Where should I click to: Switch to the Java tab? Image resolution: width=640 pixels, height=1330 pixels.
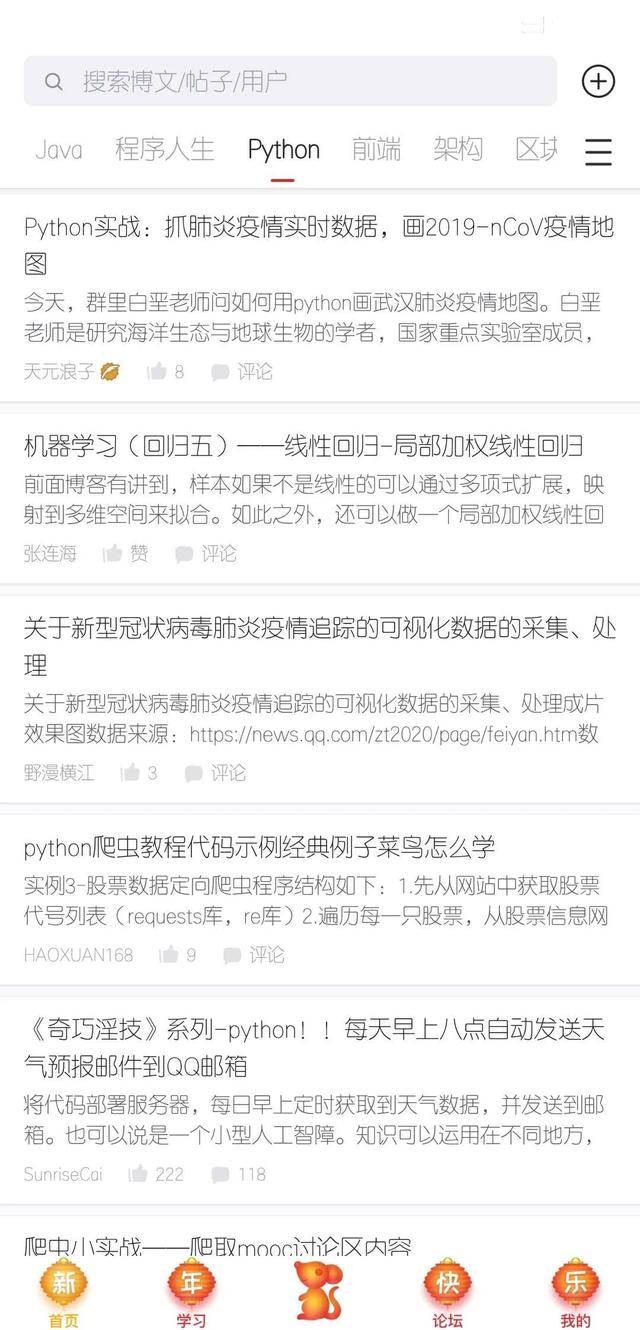tap(59, 150)
